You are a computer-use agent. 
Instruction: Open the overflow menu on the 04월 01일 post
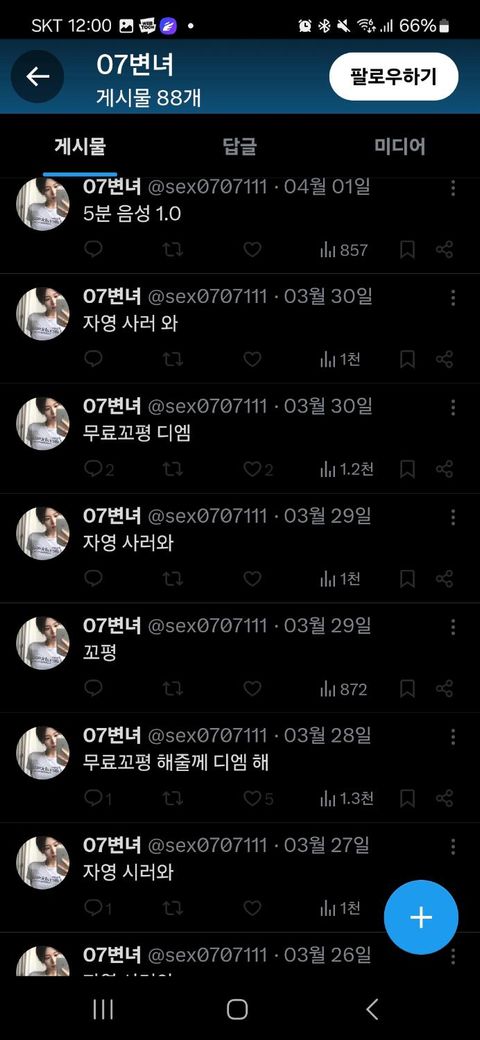pyautogui.click(x=453, y=188)
